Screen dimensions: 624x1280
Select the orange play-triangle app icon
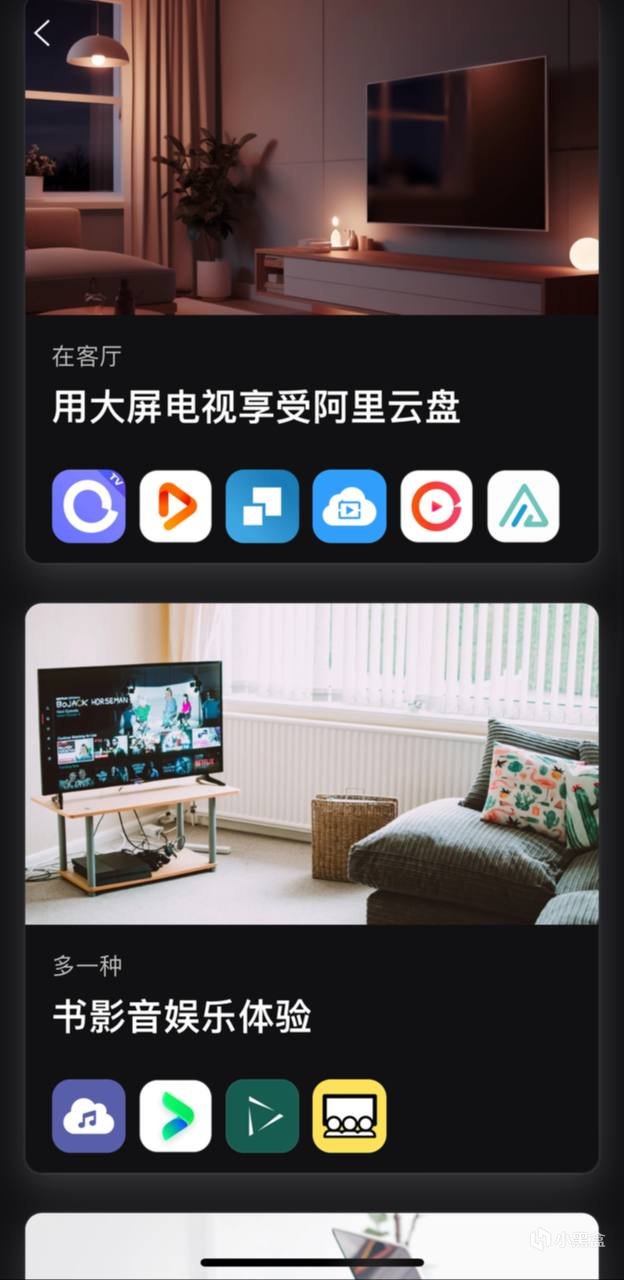click(175, 506)
